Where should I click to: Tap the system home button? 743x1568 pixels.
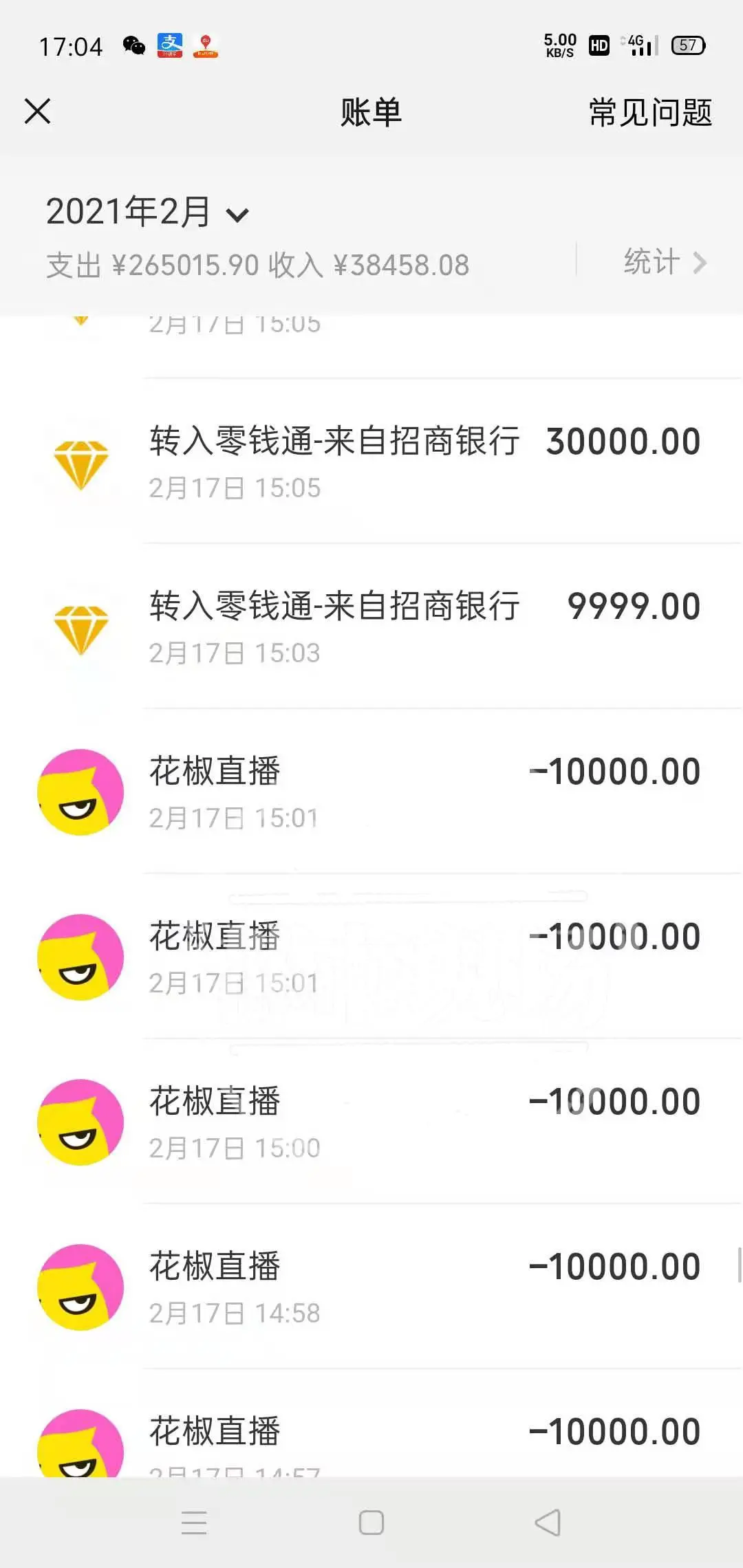[x=371, y=1523]
